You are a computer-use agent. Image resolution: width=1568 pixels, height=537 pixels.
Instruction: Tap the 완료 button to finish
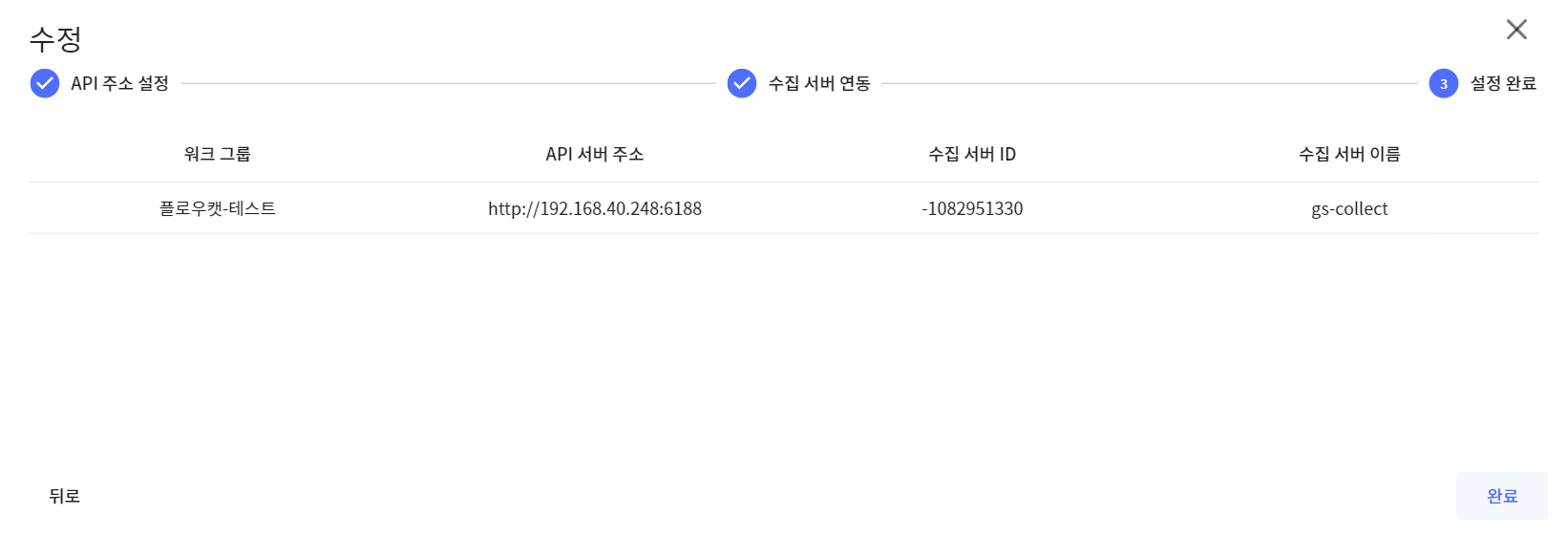coord(1501,496)
